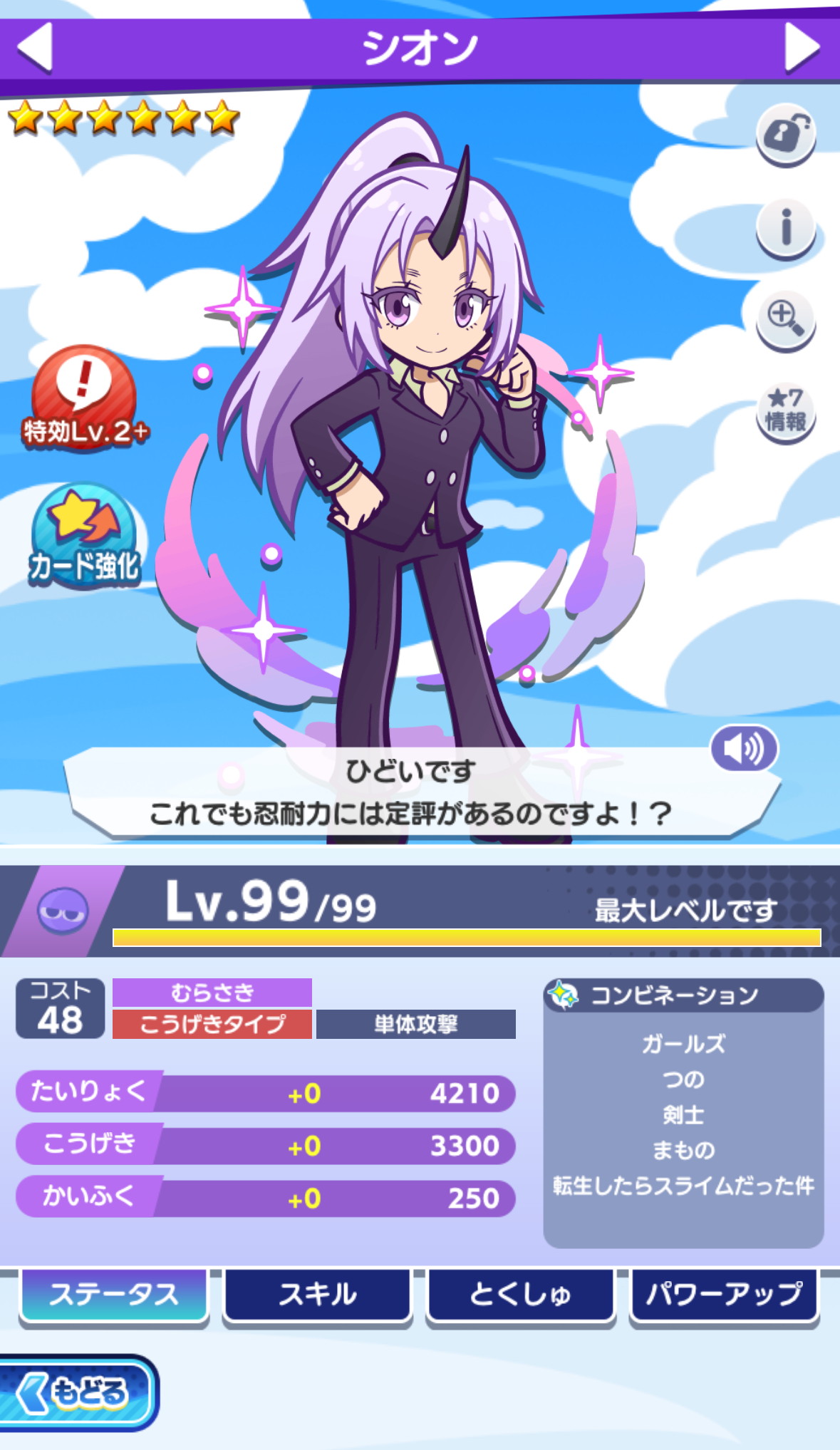Go to the next card with right arrow
The height and width of the screenshot is (1450, 840).
(803, 47)
